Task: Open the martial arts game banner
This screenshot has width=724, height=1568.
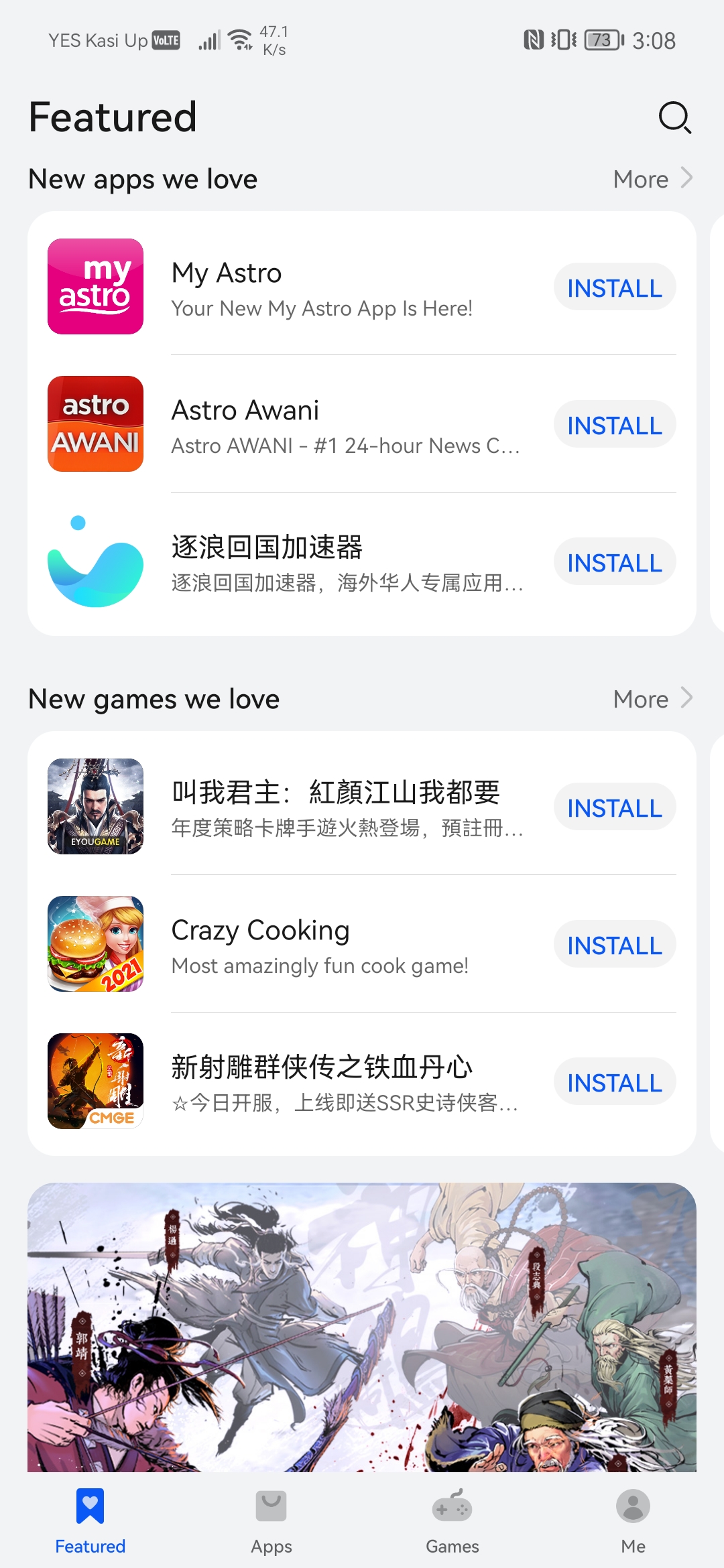Action: 362,1327
